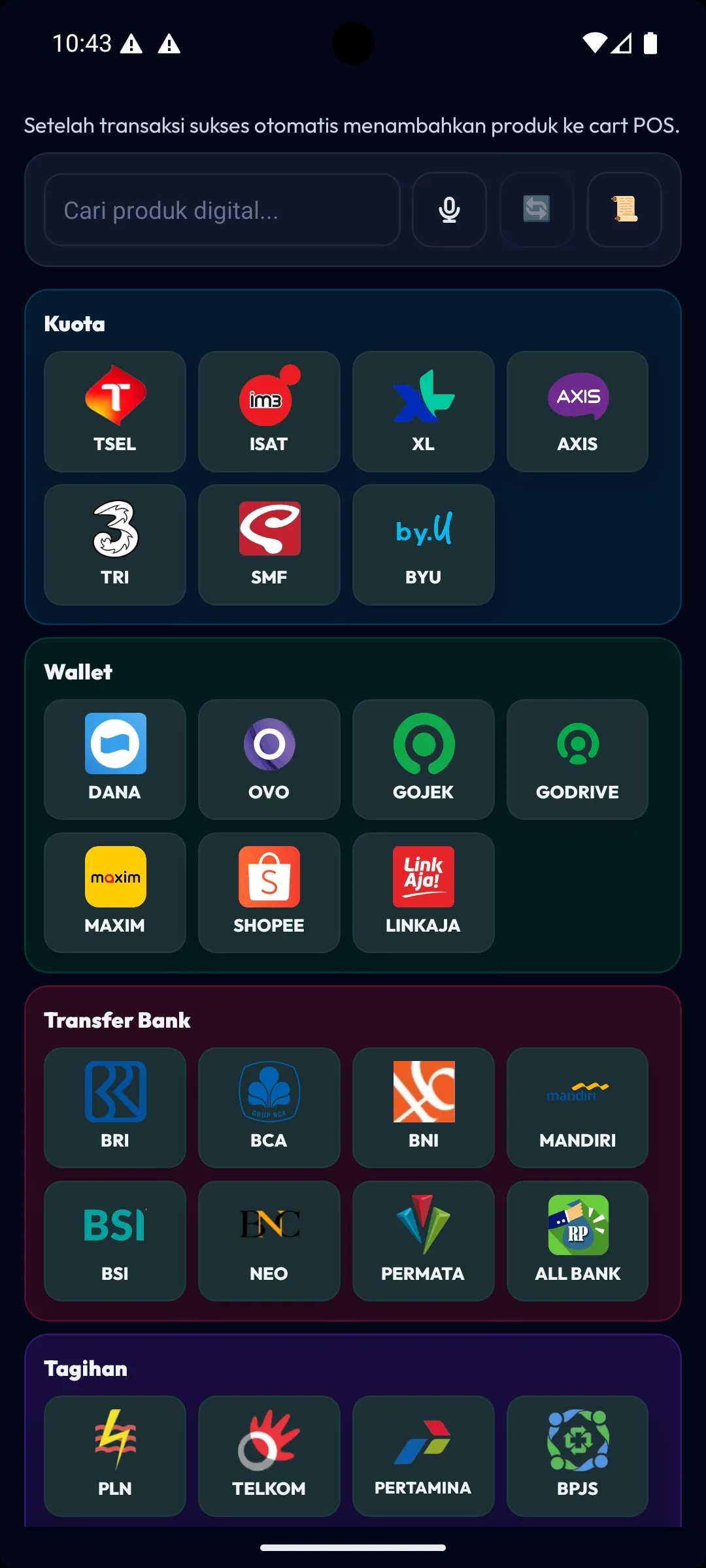Select TSEL in Kuota
The width and height of the screenshot is (706, 1568).
pyautogui.click(x=115, y=412)
